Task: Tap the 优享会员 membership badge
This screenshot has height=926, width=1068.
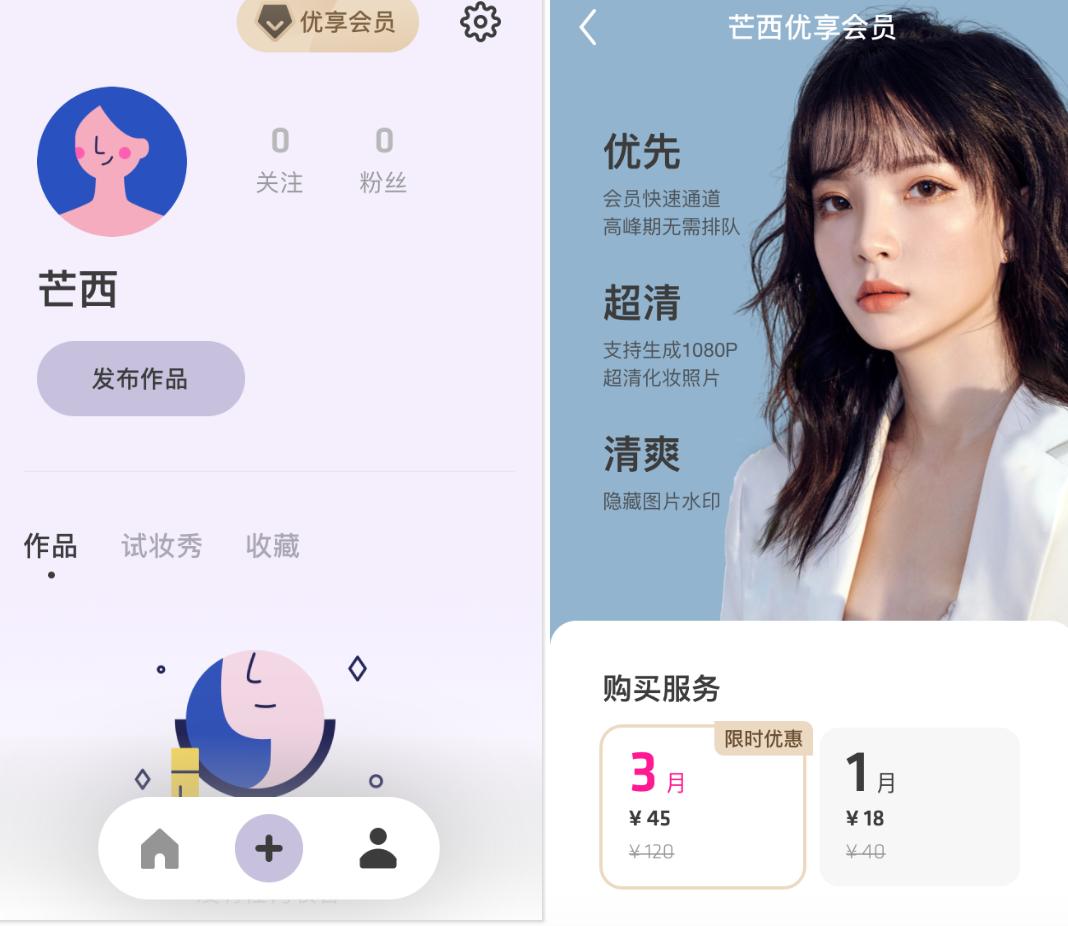Action: tap(328, 24)
